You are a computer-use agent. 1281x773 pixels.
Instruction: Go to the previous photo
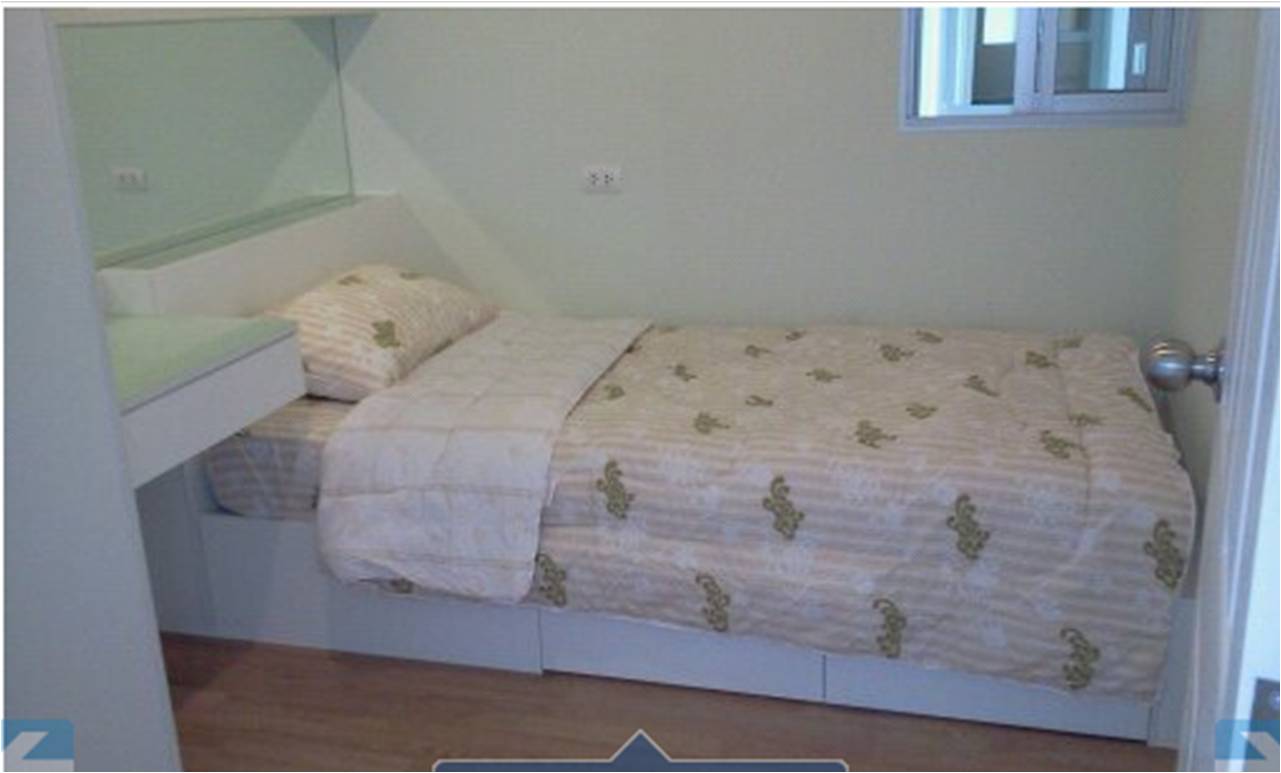tap(36, 746)
